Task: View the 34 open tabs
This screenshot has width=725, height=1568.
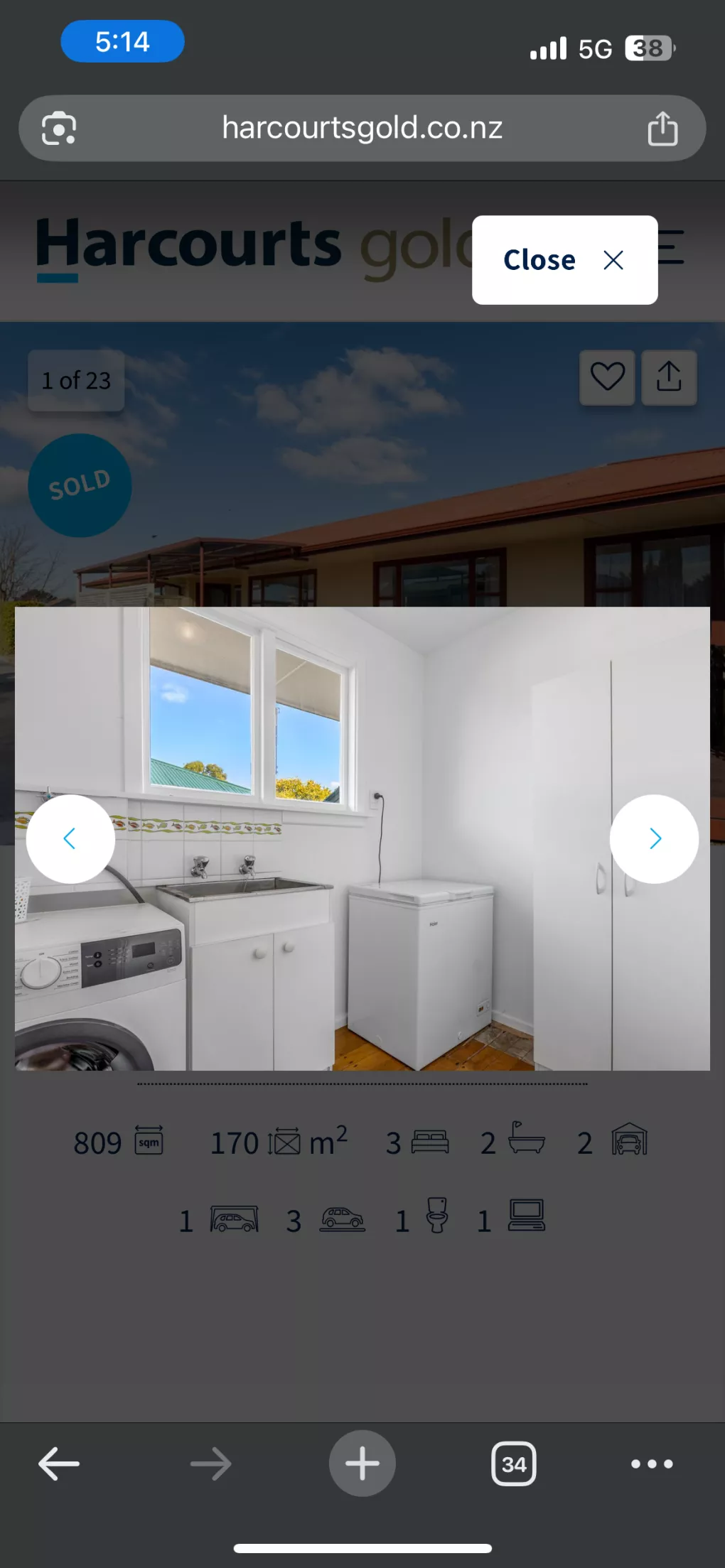Action: click(x=513, y=1464)
